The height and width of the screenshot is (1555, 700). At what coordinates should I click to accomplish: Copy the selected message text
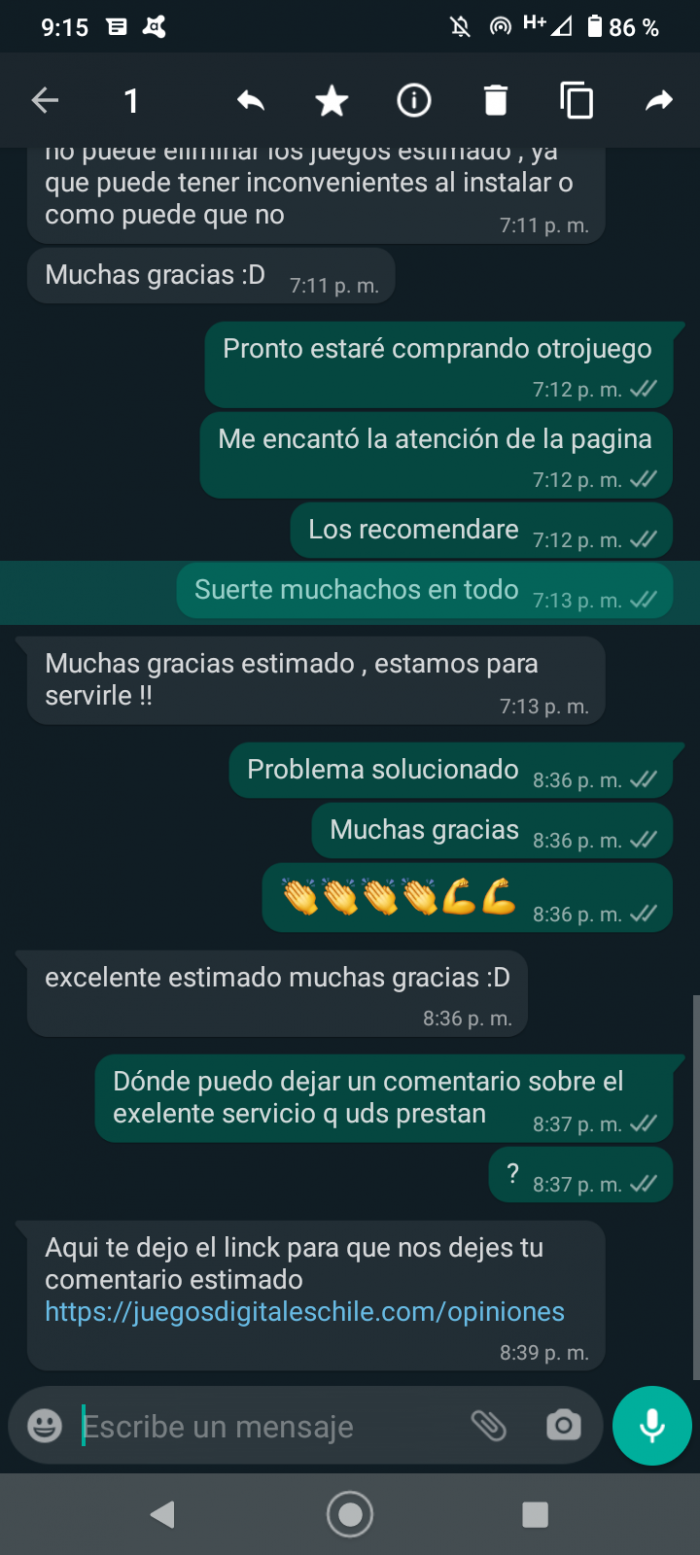coord(577,100)
